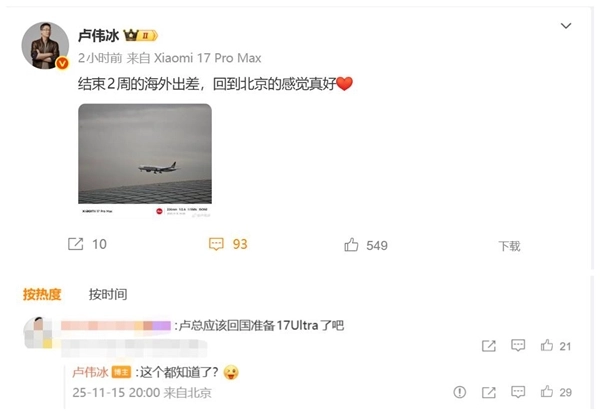This screenshot has width=600, height=415.
Task: Reply to 卢伟冰's 这个都知道了 comment
Action: (518, 393)
